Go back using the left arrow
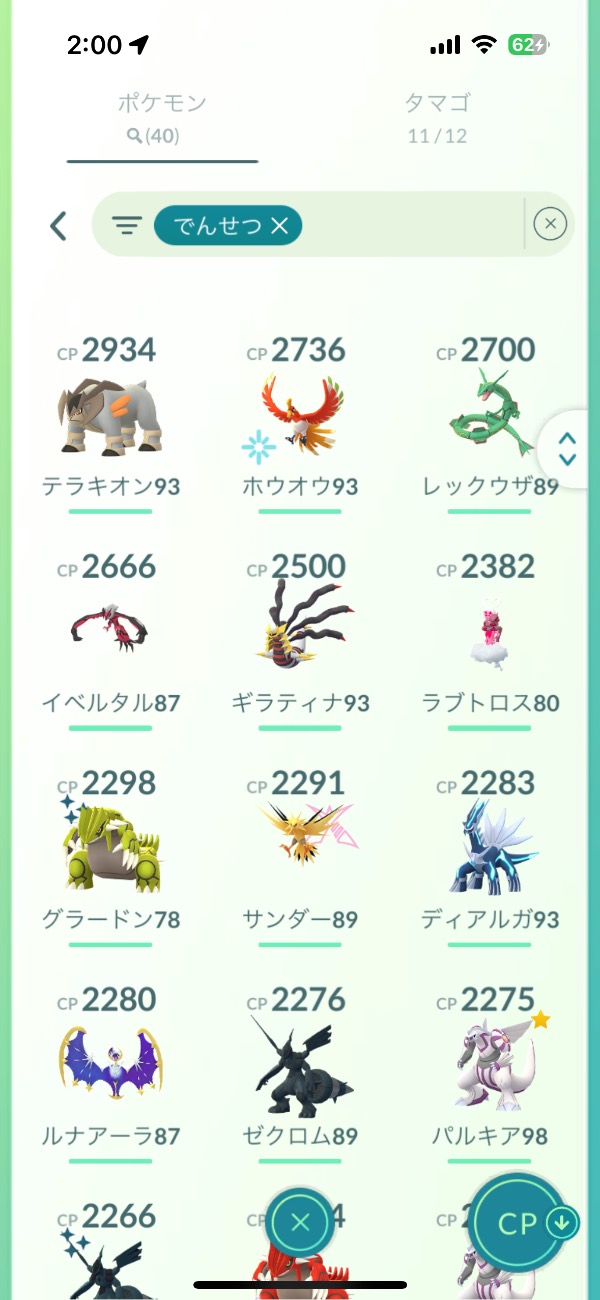 [x=58, y=226]
